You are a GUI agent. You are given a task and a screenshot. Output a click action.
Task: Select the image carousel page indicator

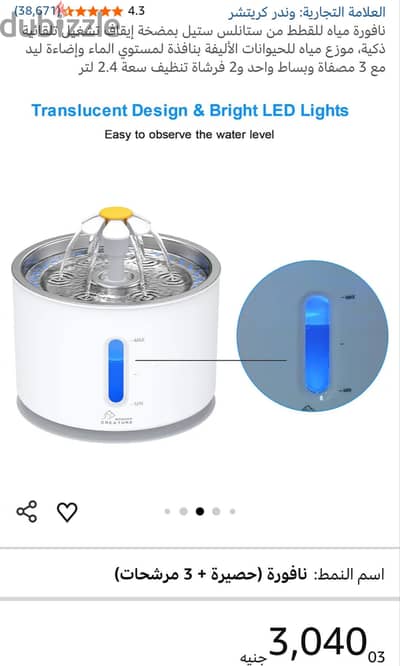200,511
